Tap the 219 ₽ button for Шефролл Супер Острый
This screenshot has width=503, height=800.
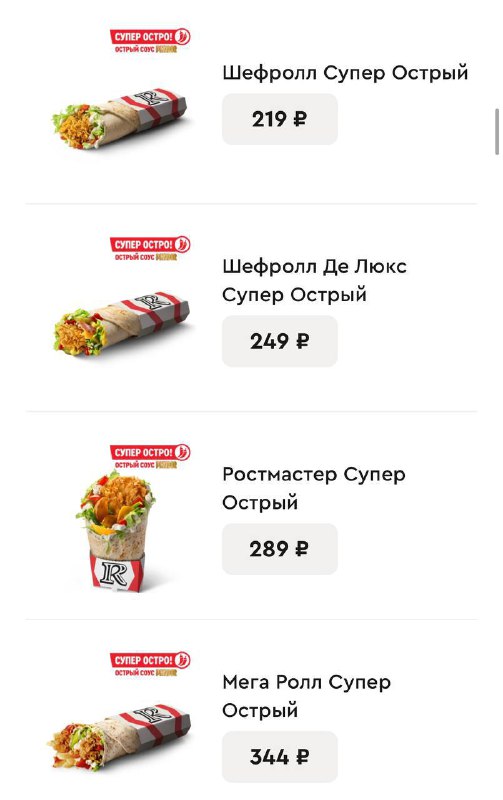280,119
